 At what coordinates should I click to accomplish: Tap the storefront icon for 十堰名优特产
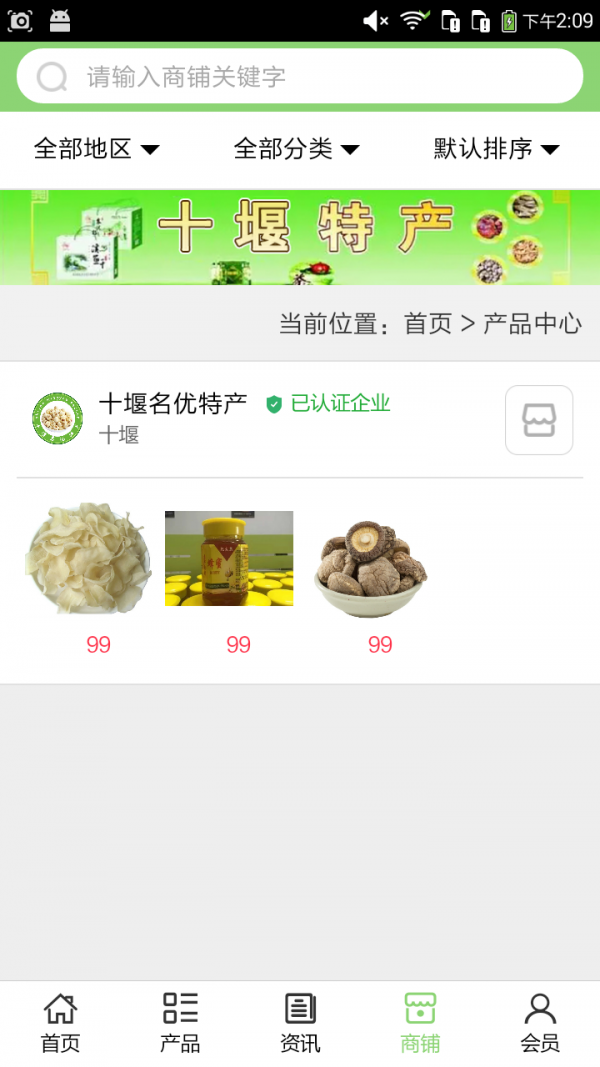click(x=539, y=420)
